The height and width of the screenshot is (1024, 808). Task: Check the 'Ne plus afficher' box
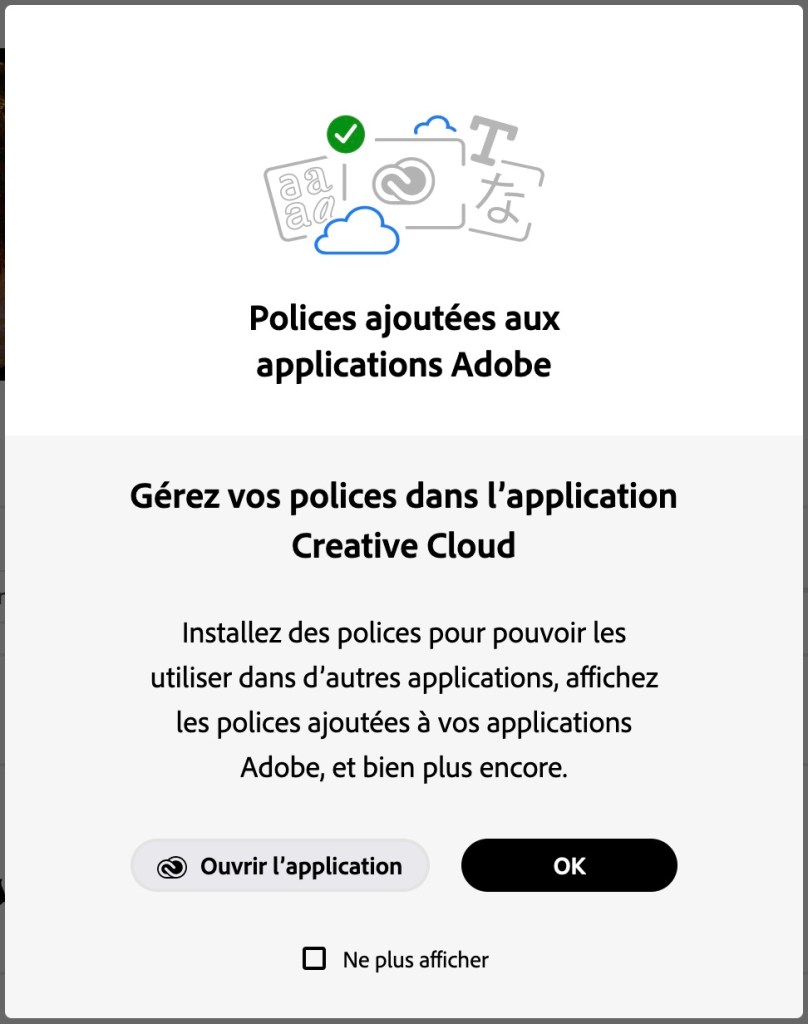314,959
